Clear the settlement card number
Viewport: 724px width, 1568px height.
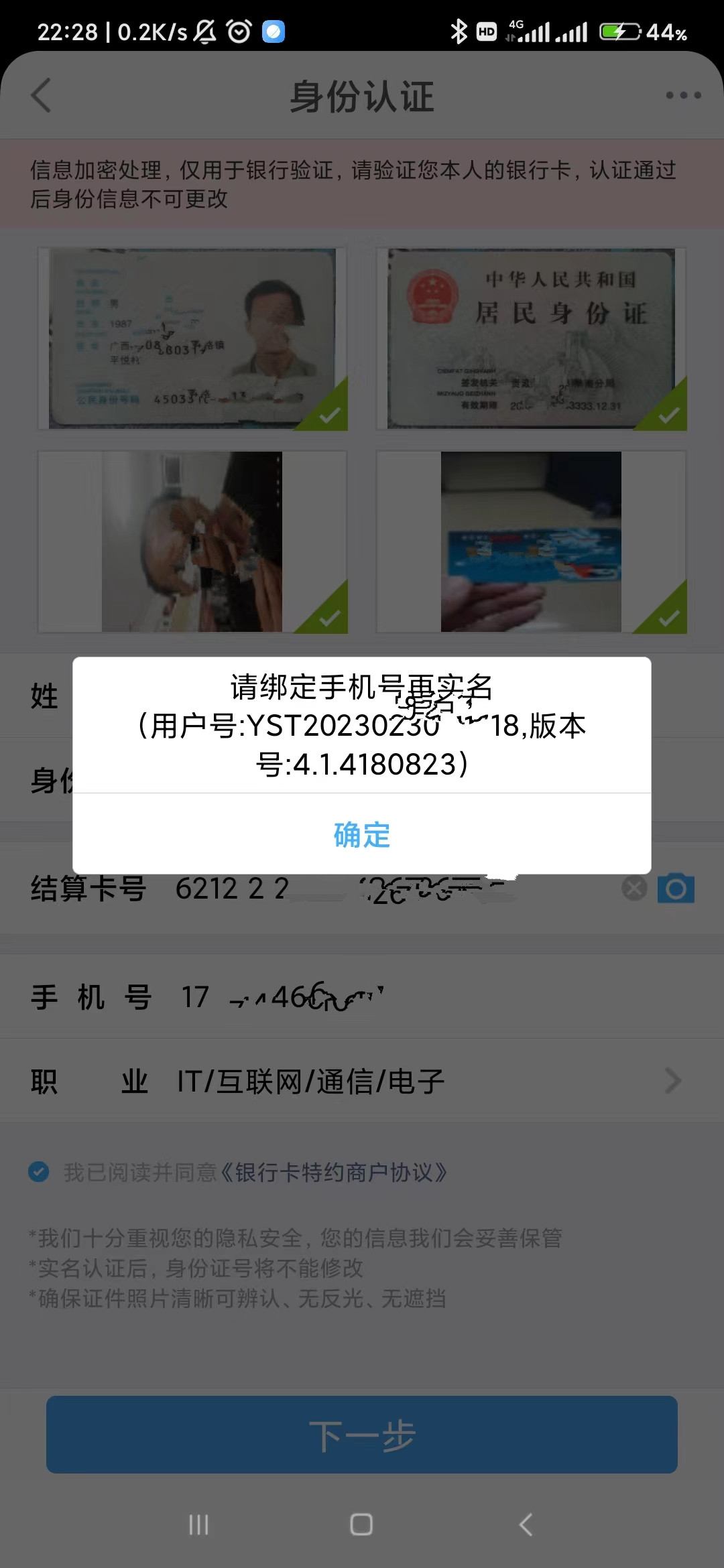pyautogui.click(x=634, y=889)
